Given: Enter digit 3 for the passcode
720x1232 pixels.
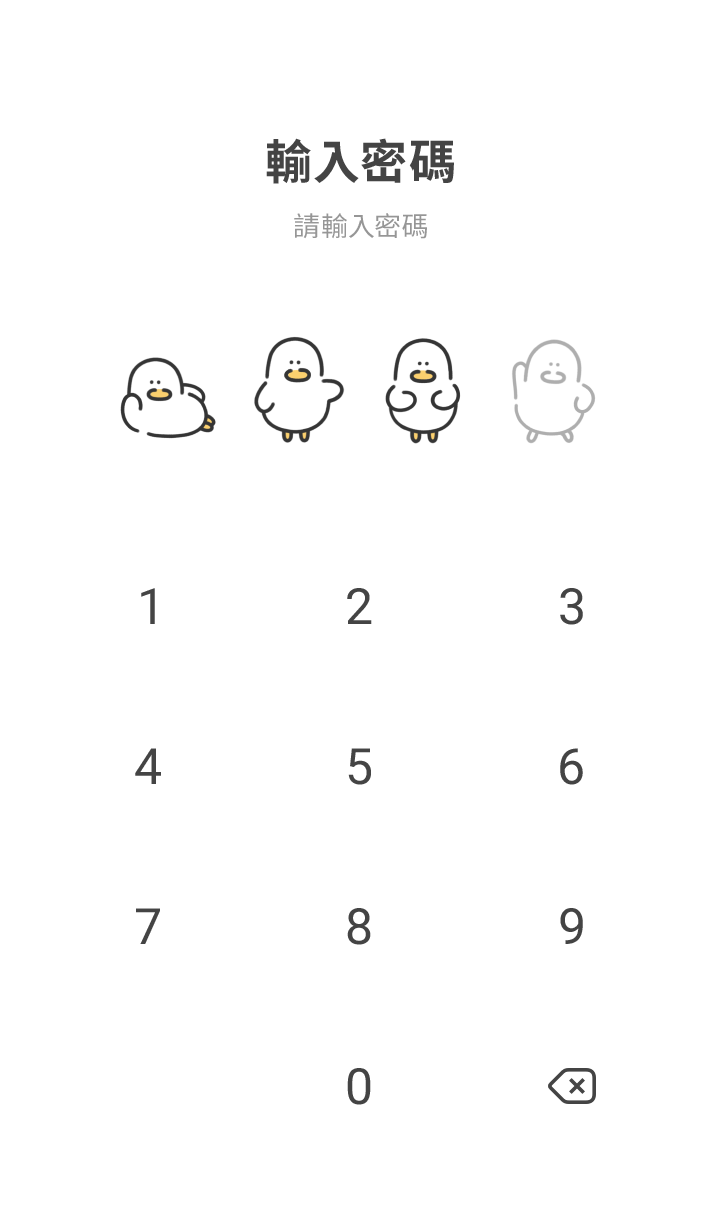Looking at the screenshot, I should tap(571, 607).
